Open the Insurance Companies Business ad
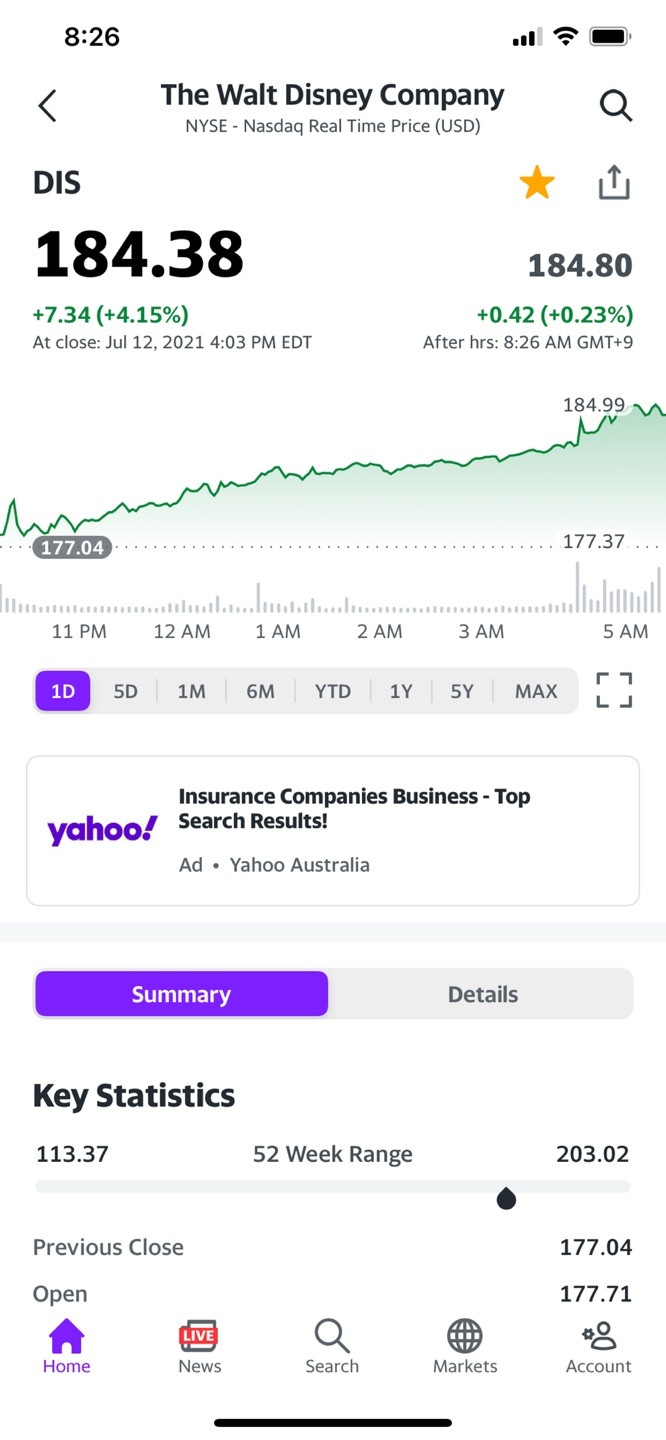This screenshot has width=666, height=1440. [x=333, y=831]
